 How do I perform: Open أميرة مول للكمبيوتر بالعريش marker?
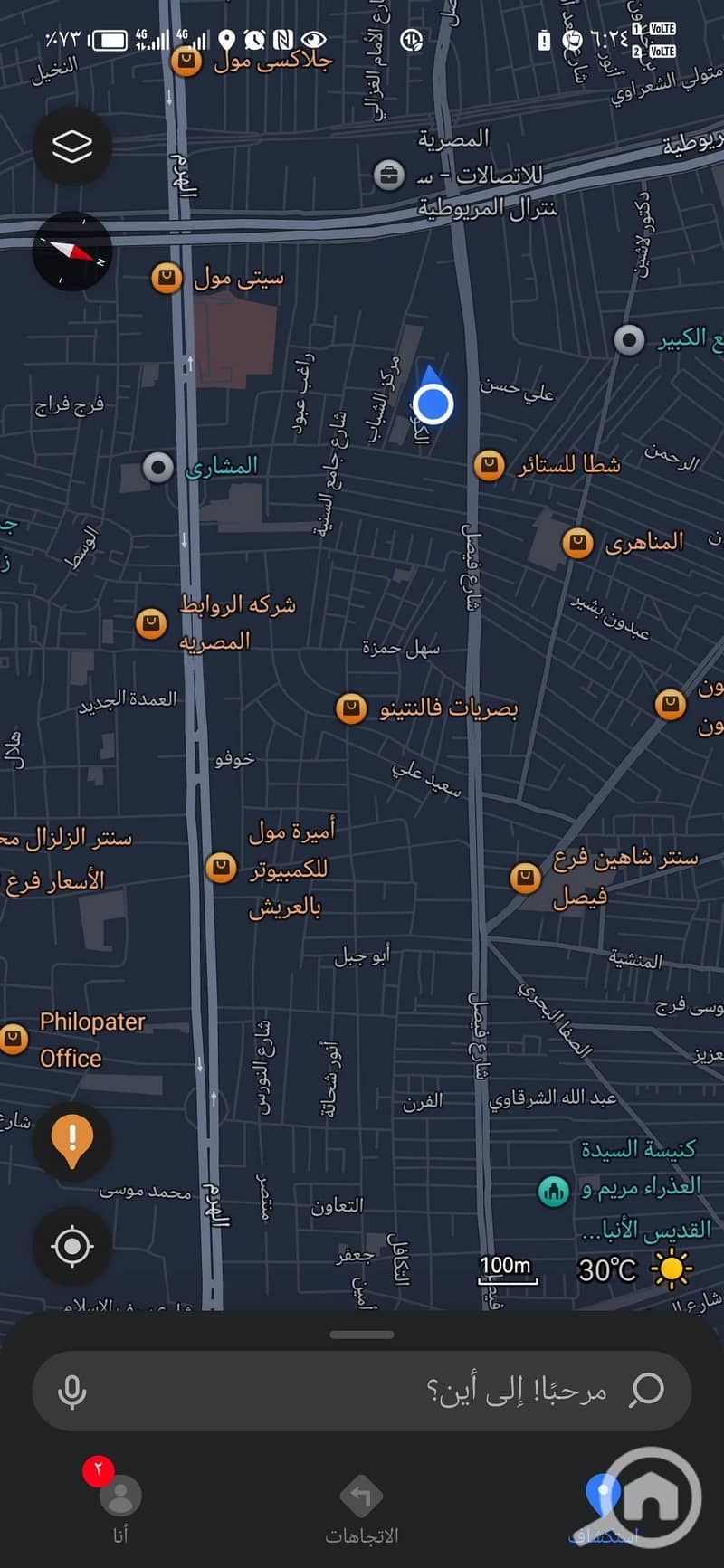click(221, 867)
